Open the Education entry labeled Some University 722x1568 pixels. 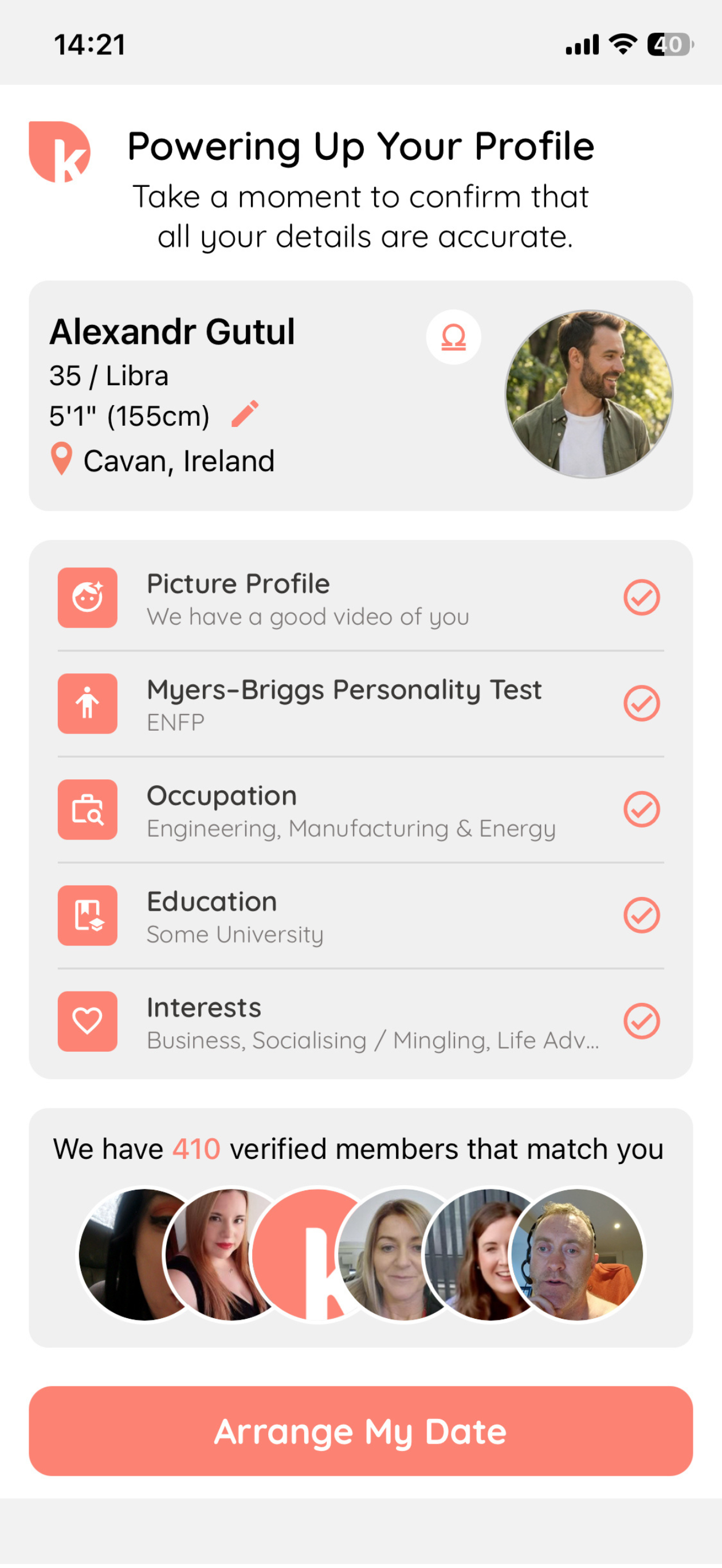click(x=235, y=934)
